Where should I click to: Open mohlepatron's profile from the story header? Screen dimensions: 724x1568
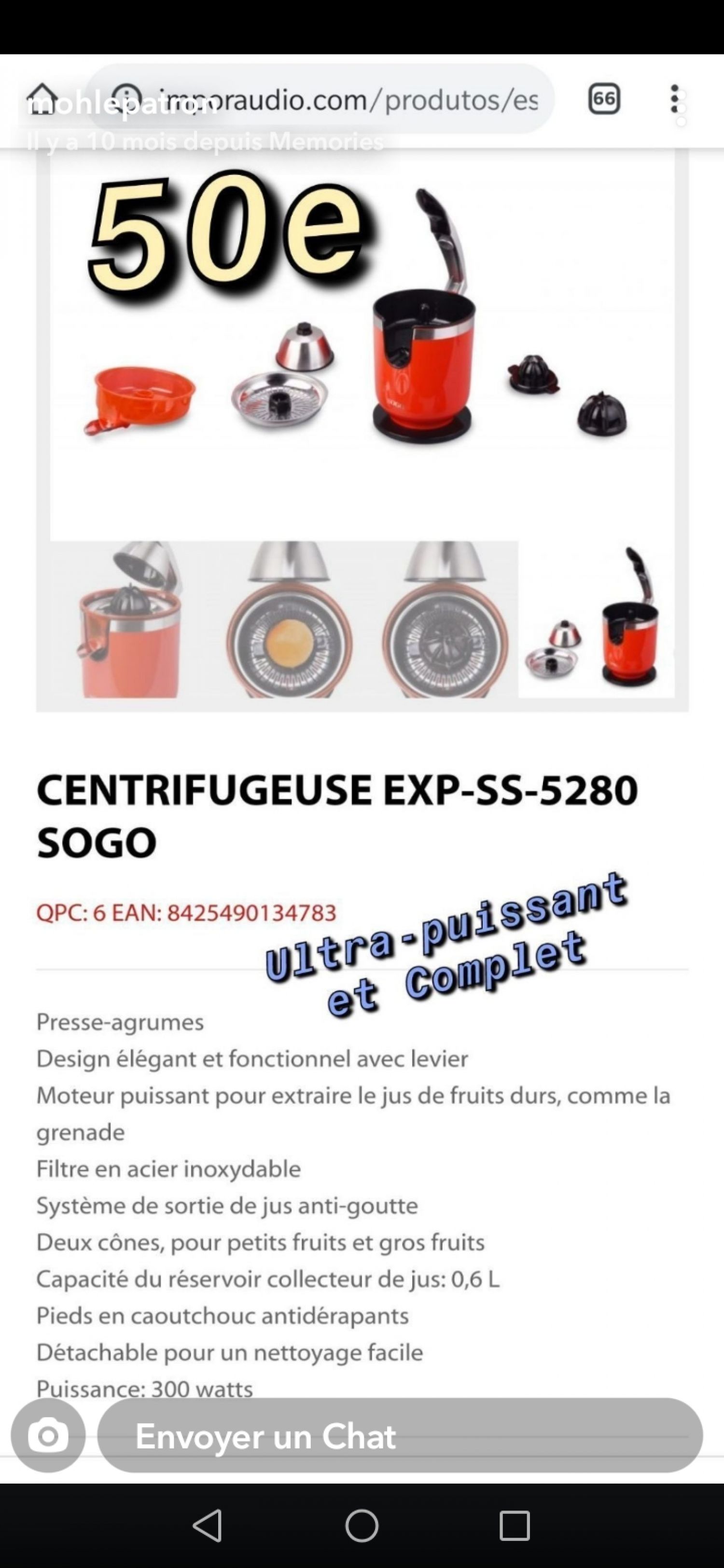click(x=122, y=105)
